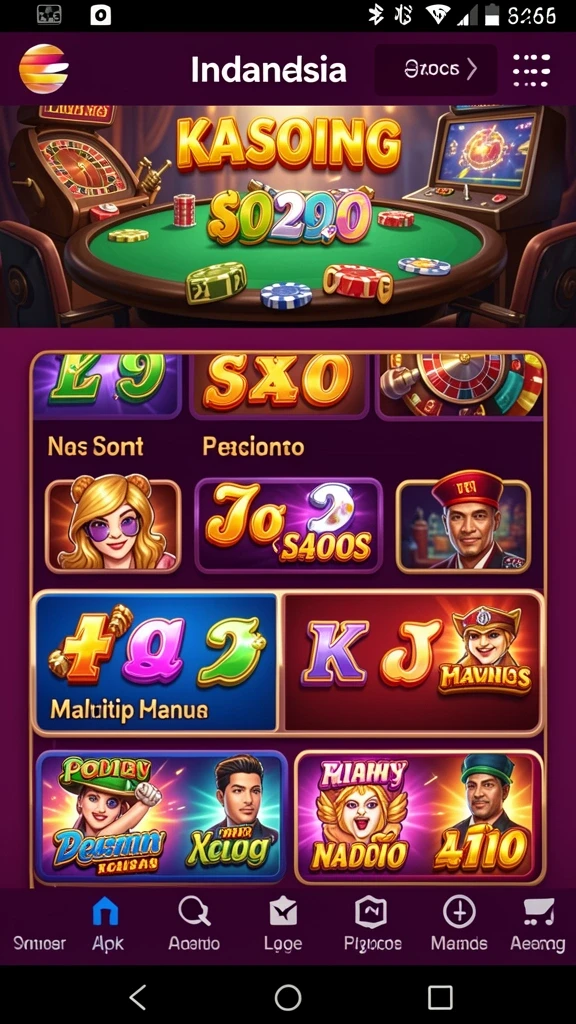
Task: Switch to the Loge tab
Action: [x=283, y=924]
